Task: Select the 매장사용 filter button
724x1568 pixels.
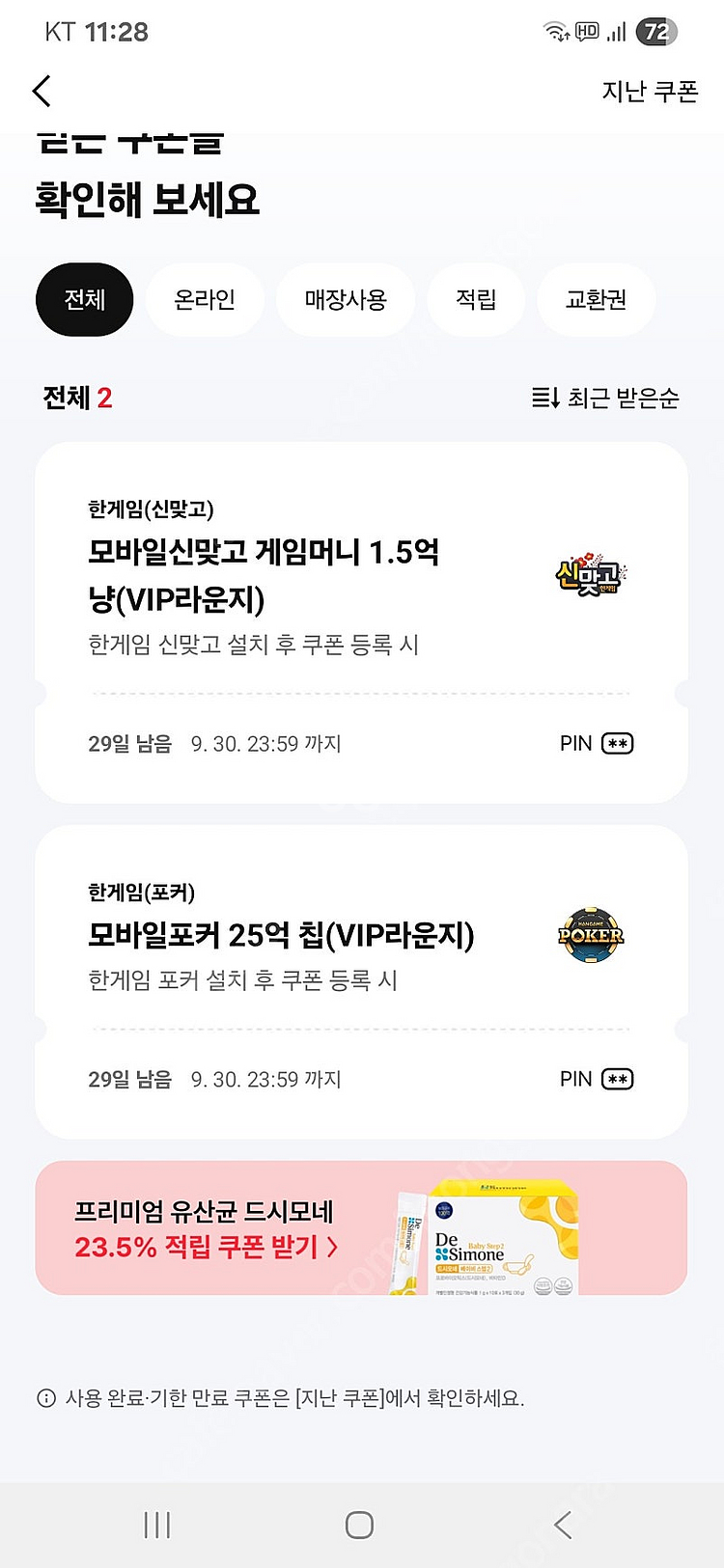Action: point(346,299)
